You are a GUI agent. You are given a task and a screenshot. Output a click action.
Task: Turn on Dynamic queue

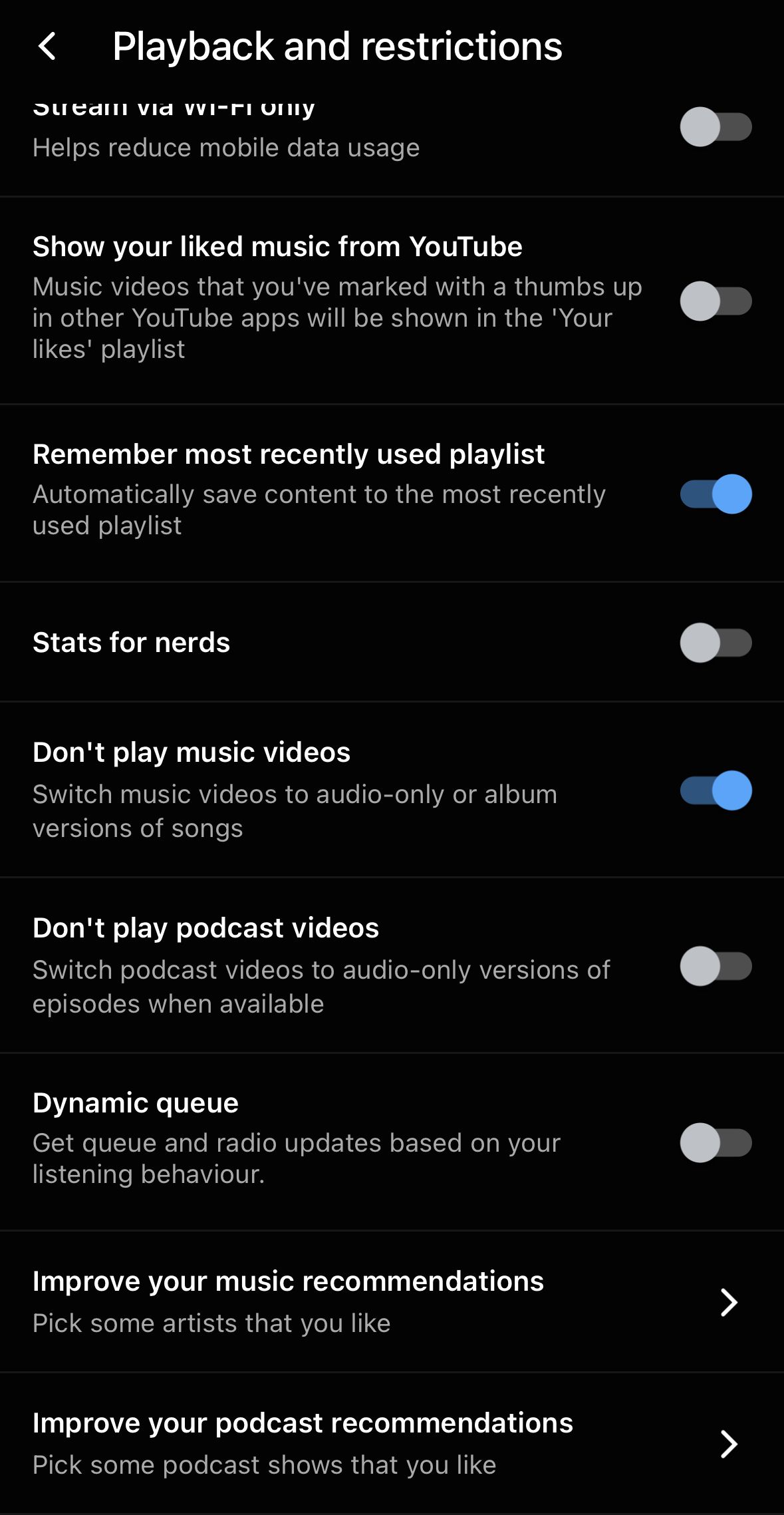716,1142
